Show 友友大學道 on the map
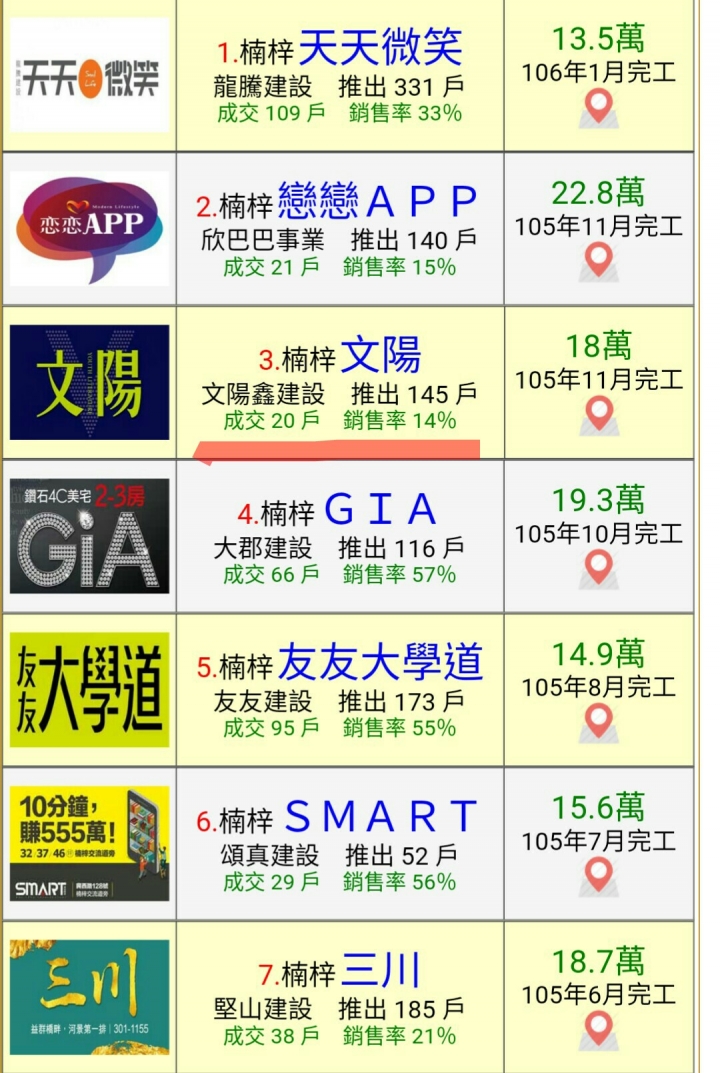This screenshot has height=1073, width=720. tap(598, 722)
